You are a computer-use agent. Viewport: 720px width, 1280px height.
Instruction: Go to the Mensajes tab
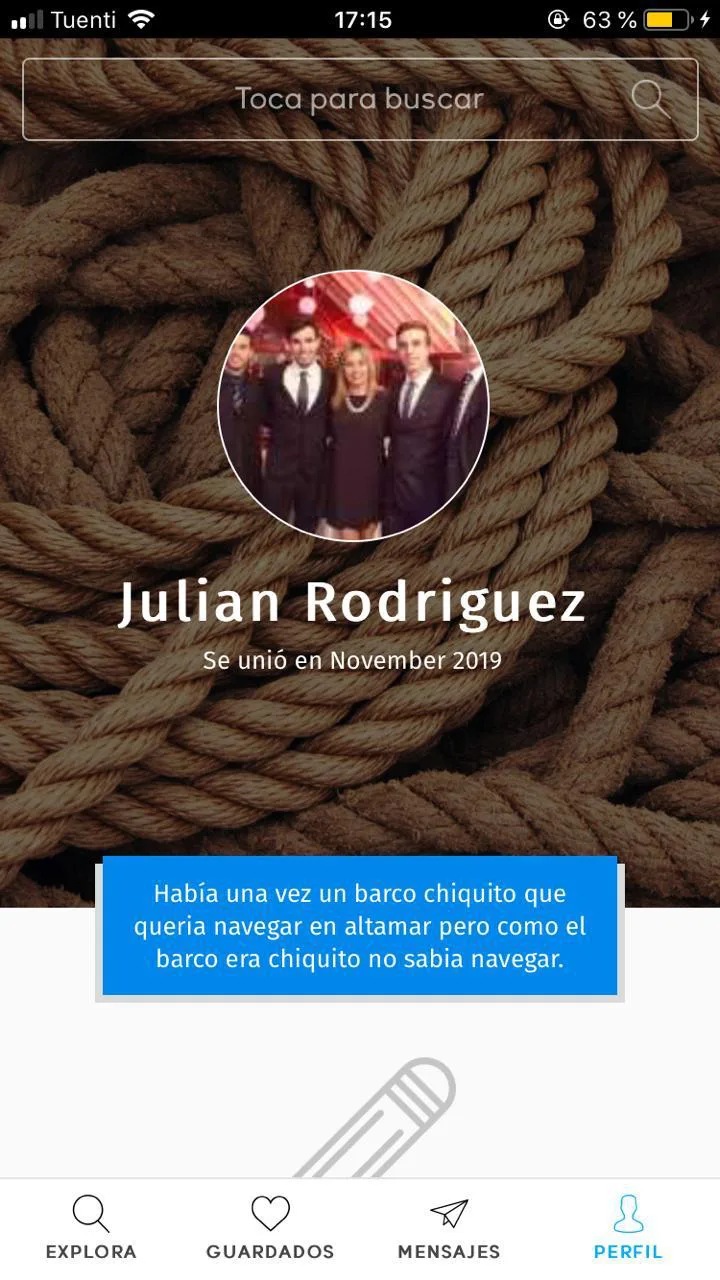tap(449, 1229)
